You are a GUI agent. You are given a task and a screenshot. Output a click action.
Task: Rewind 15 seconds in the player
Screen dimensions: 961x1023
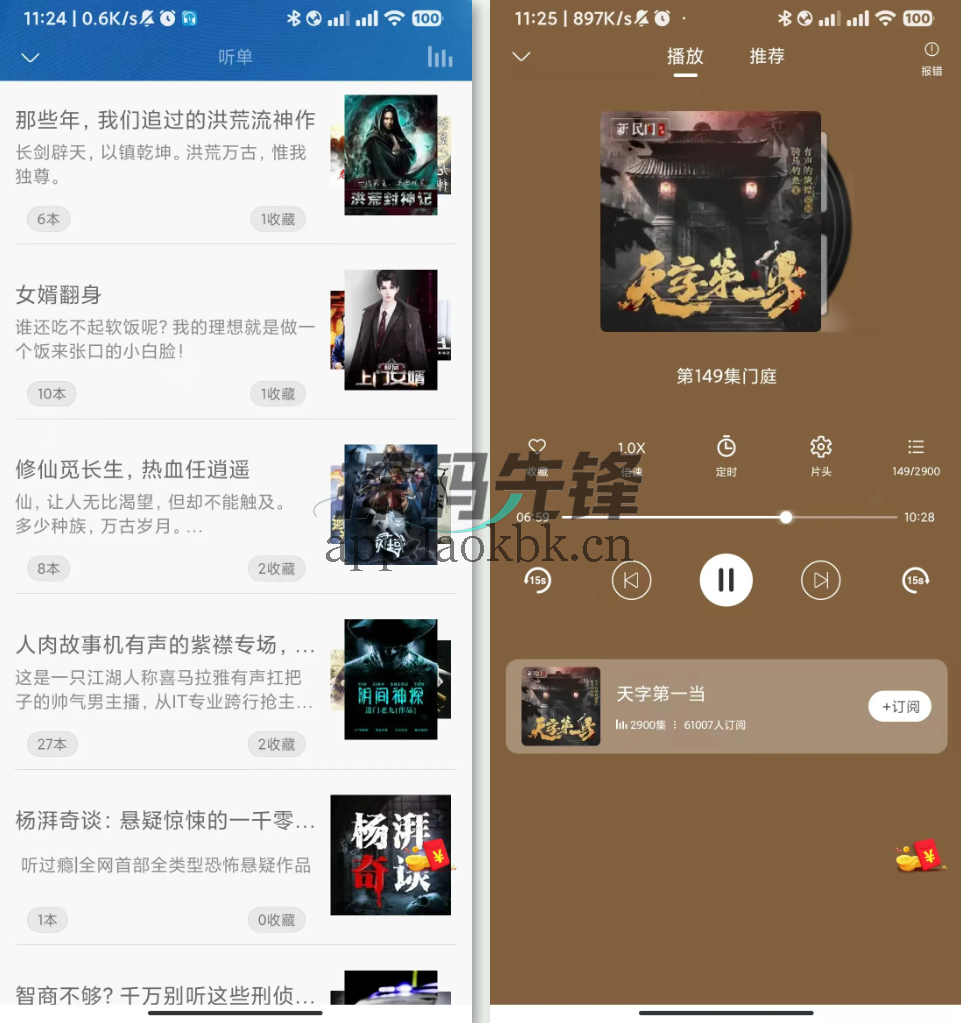pos(537,580)
